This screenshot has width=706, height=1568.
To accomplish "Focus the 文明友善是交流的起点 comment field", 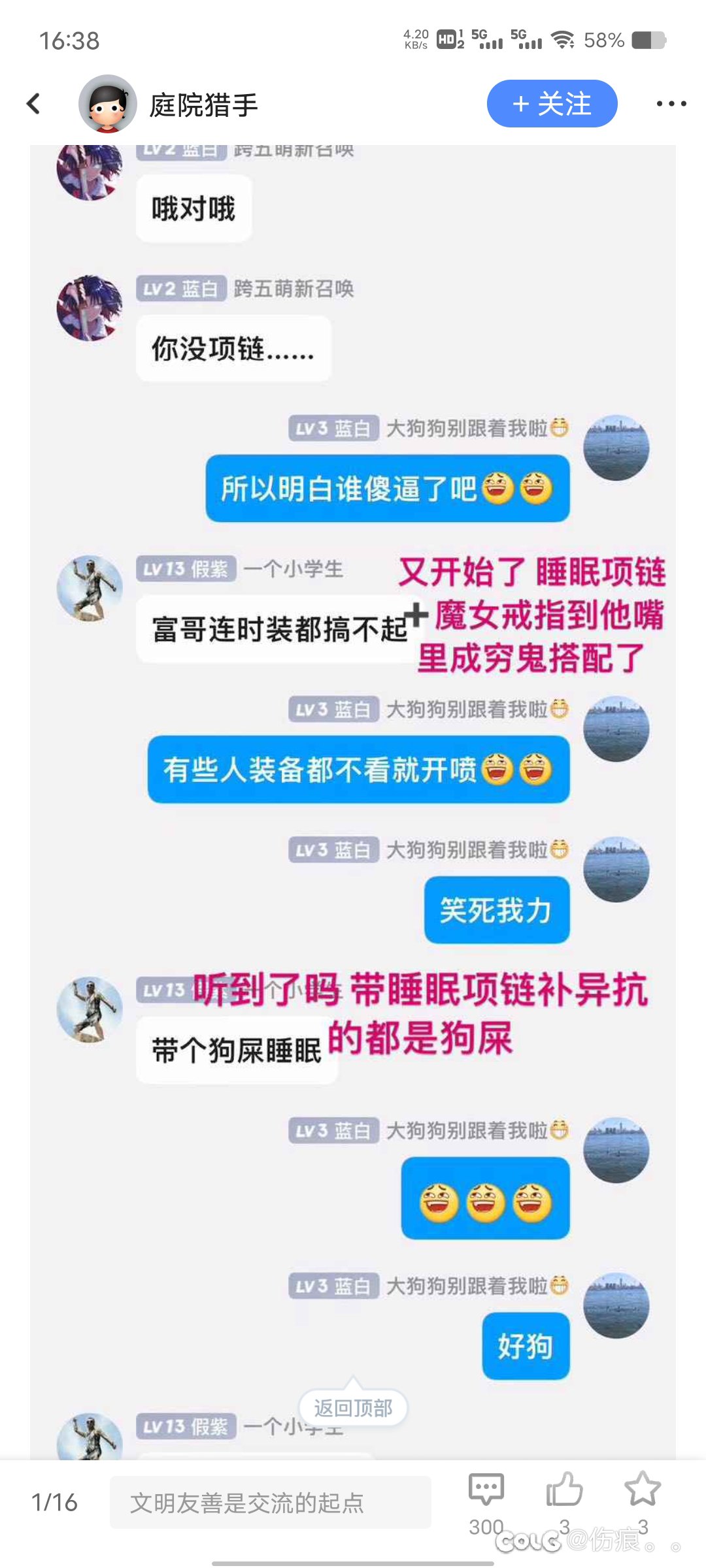I will pyautogui.click(x=270, y=1502).
